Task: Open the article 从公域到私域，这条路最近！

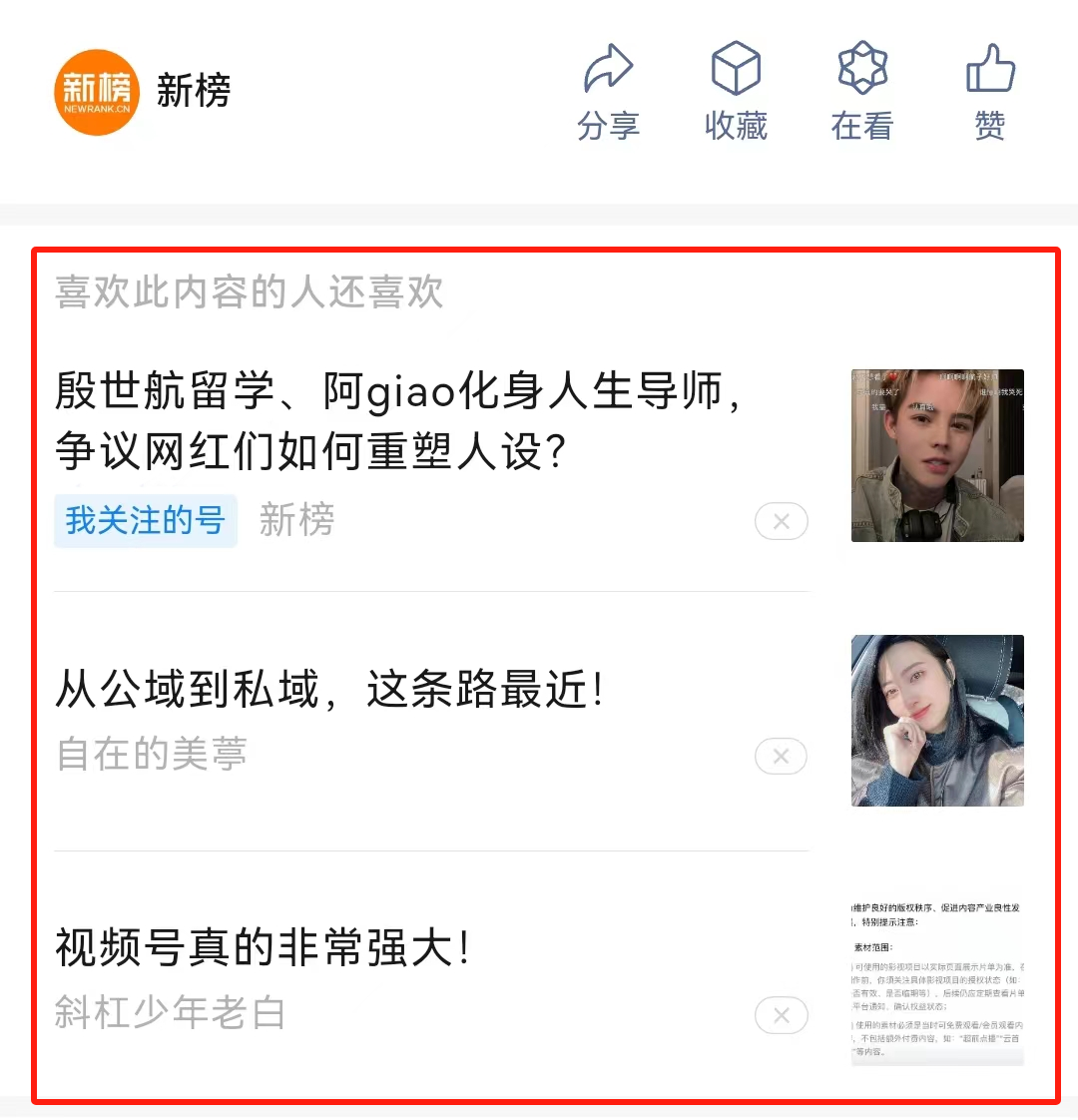Action: click(x=330, y=690)
